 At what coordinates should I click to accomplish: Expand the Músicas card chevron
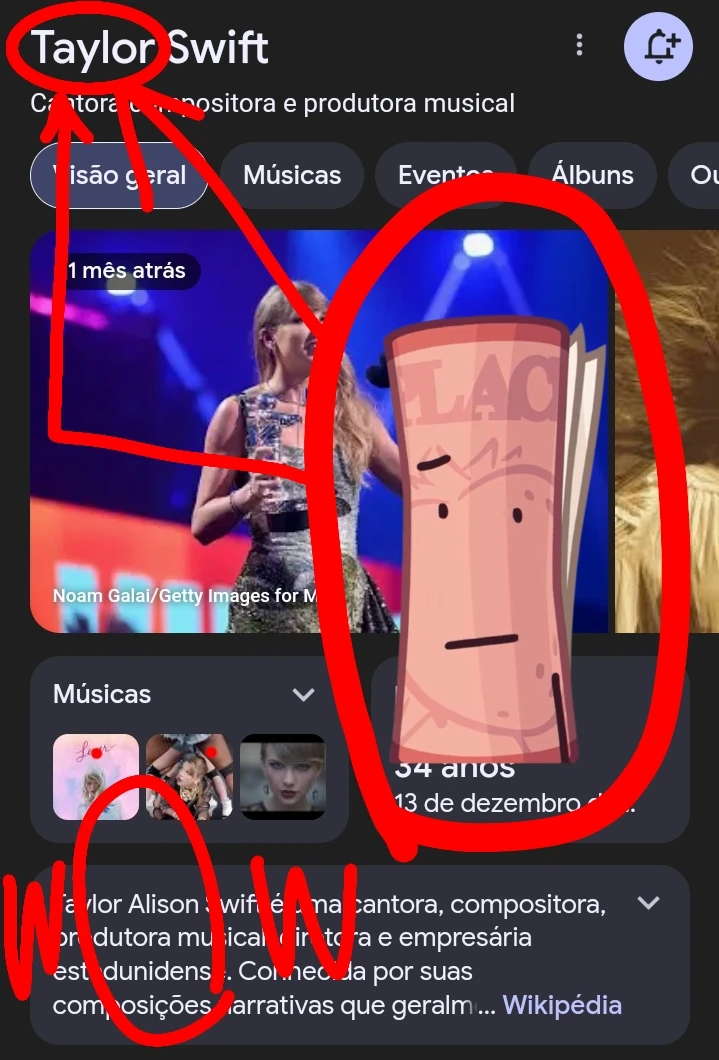tap(303, 694)
